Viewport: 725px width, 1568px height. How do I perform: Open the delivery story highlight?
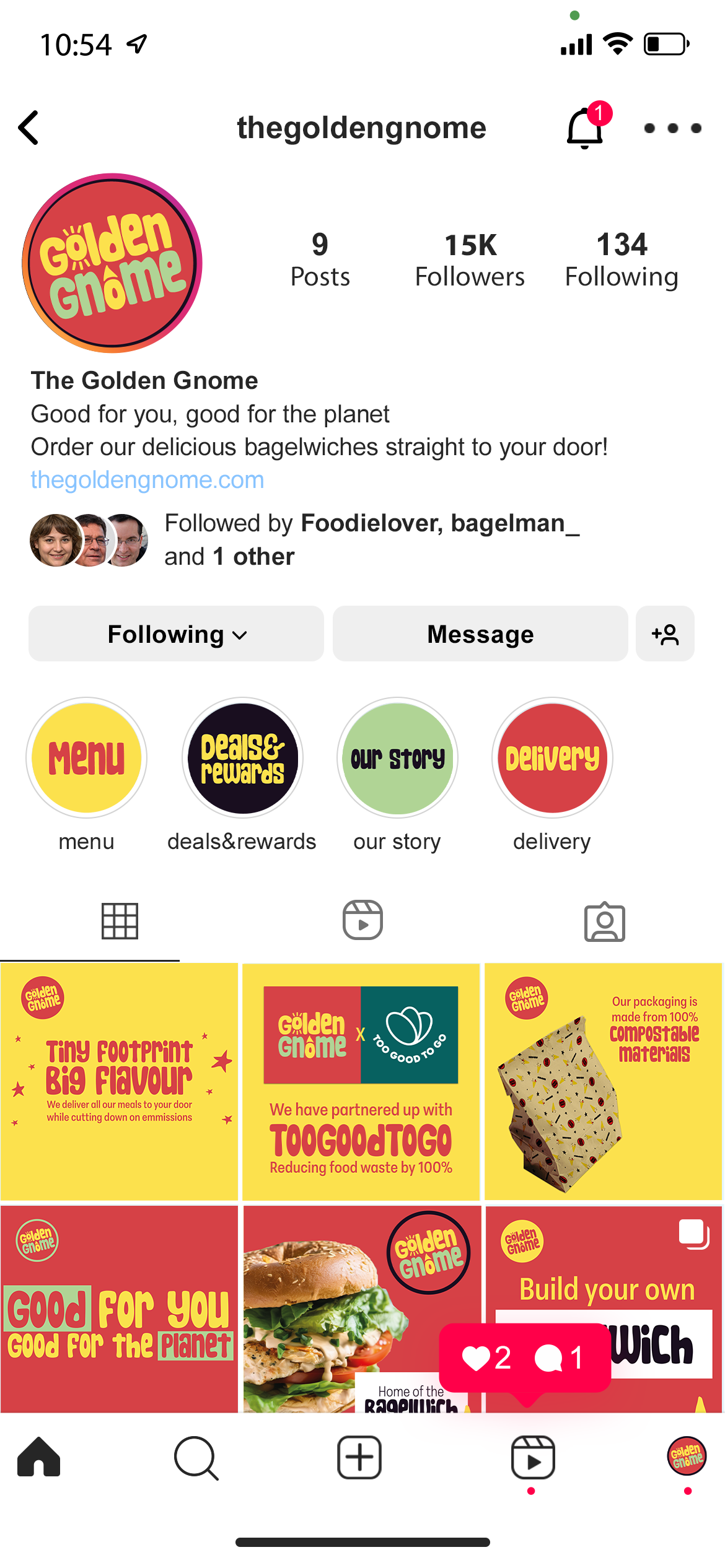click(x=552, y=758)
